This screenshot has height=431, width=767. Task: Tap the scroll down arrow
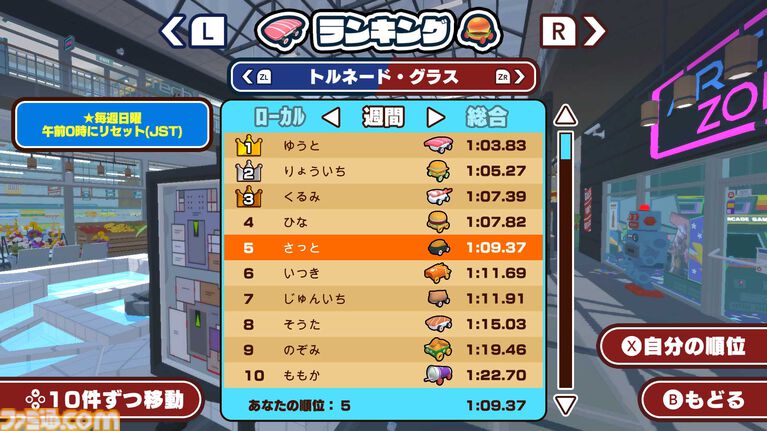[565, 404]
